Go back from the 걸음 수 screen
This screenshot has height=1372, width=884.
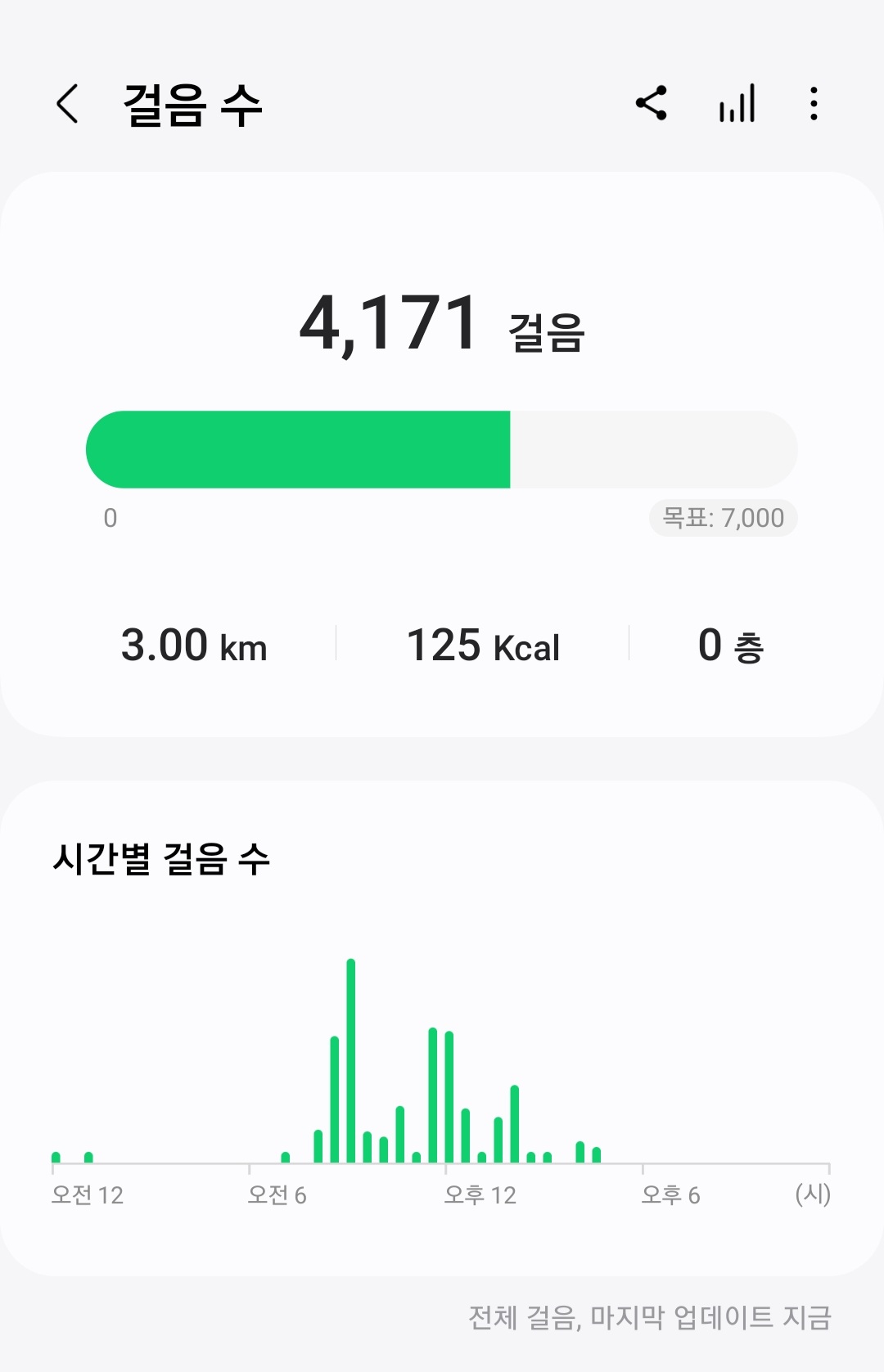coord(68,104)
